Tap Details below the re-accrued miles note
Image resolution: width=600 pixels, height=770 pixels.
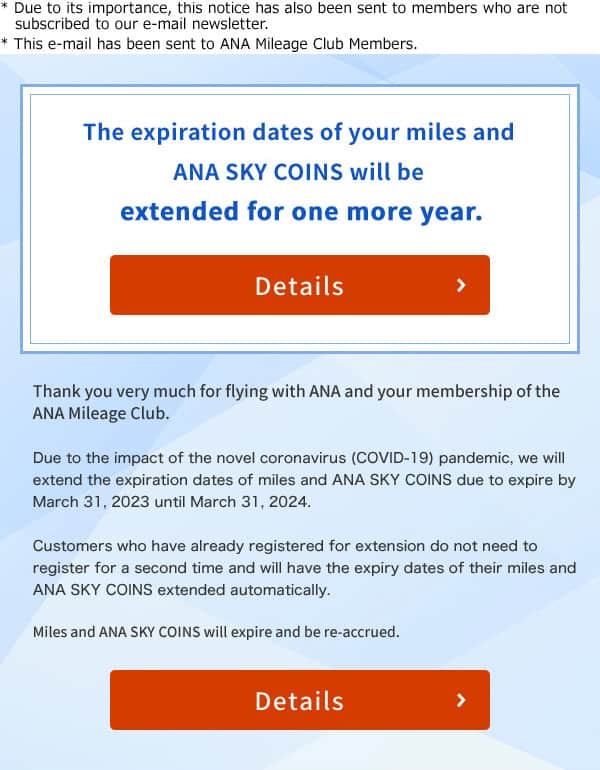300,700
